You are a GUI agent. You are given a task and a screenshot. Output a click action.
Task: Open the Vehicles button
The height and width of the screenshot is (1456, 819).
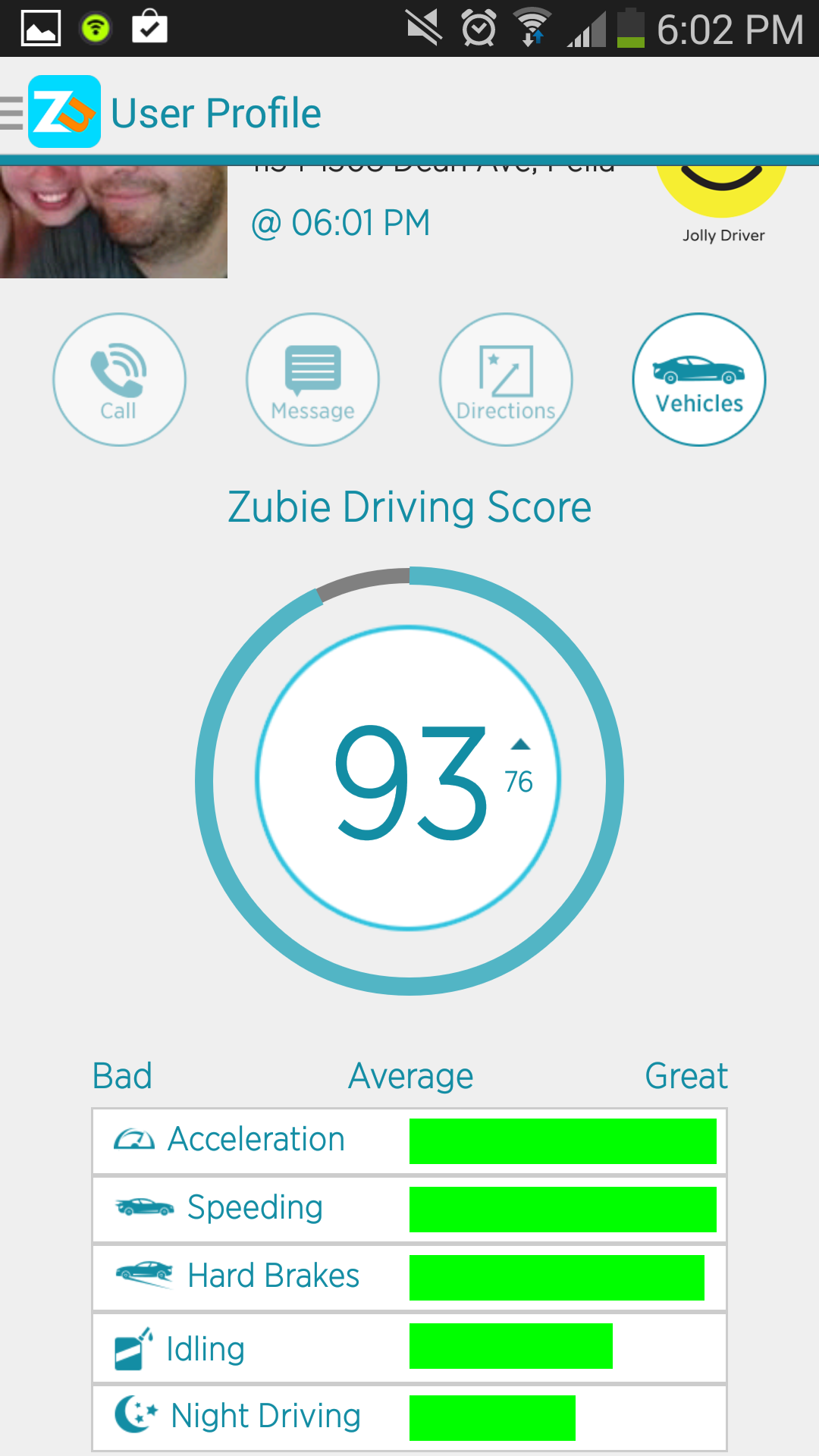698,379
